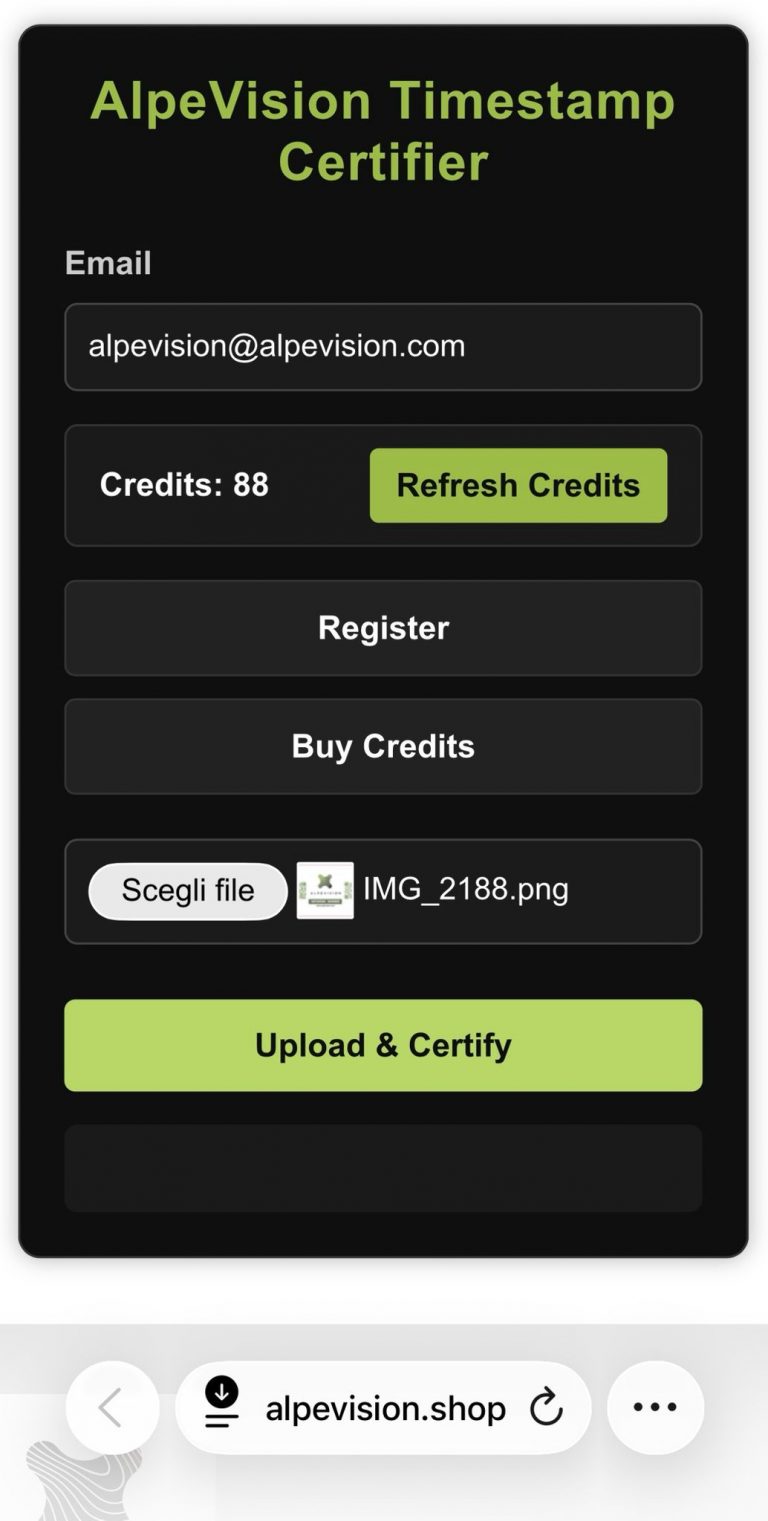
Task: Go back in the browser
Action: 112,1408
